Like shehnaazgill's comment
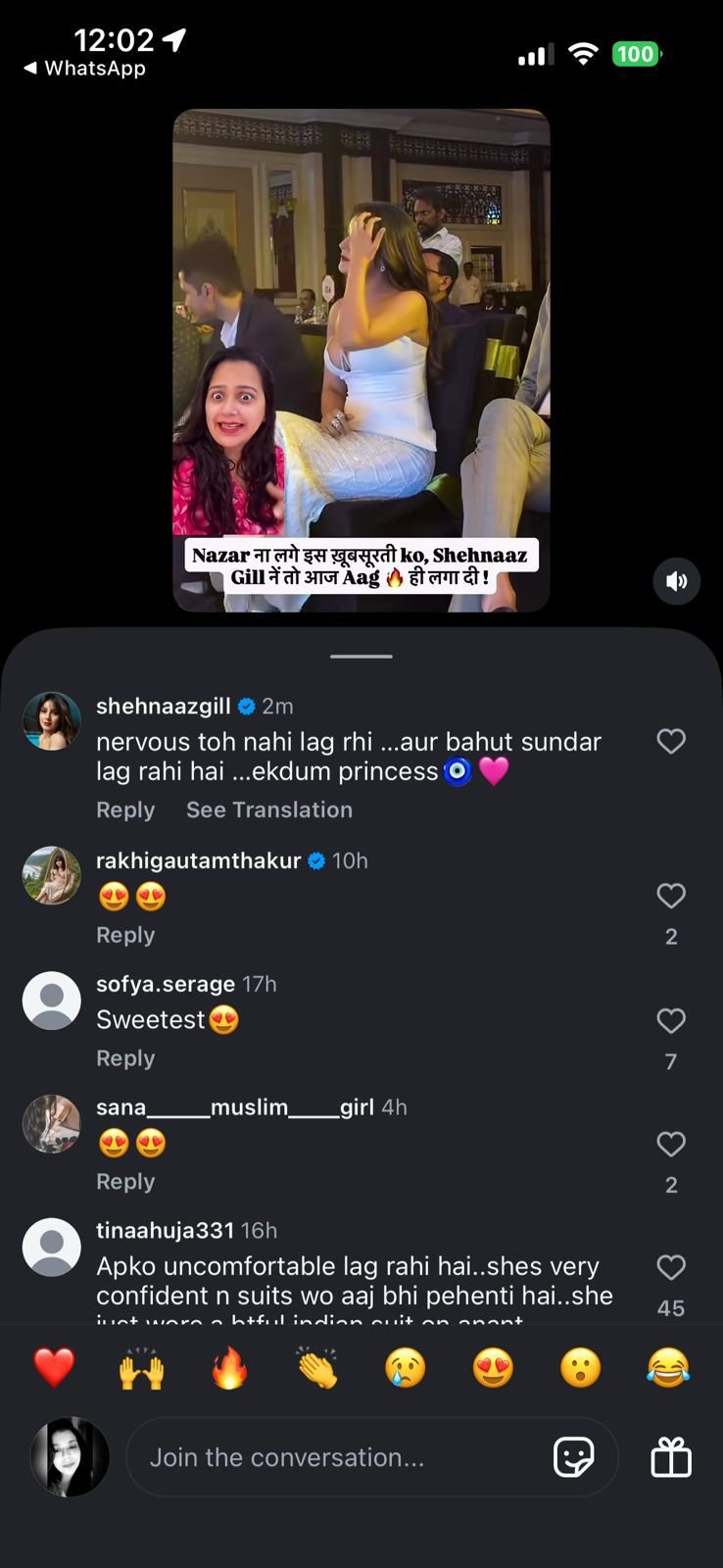The image size is (723, 1568). coord(671,741)
